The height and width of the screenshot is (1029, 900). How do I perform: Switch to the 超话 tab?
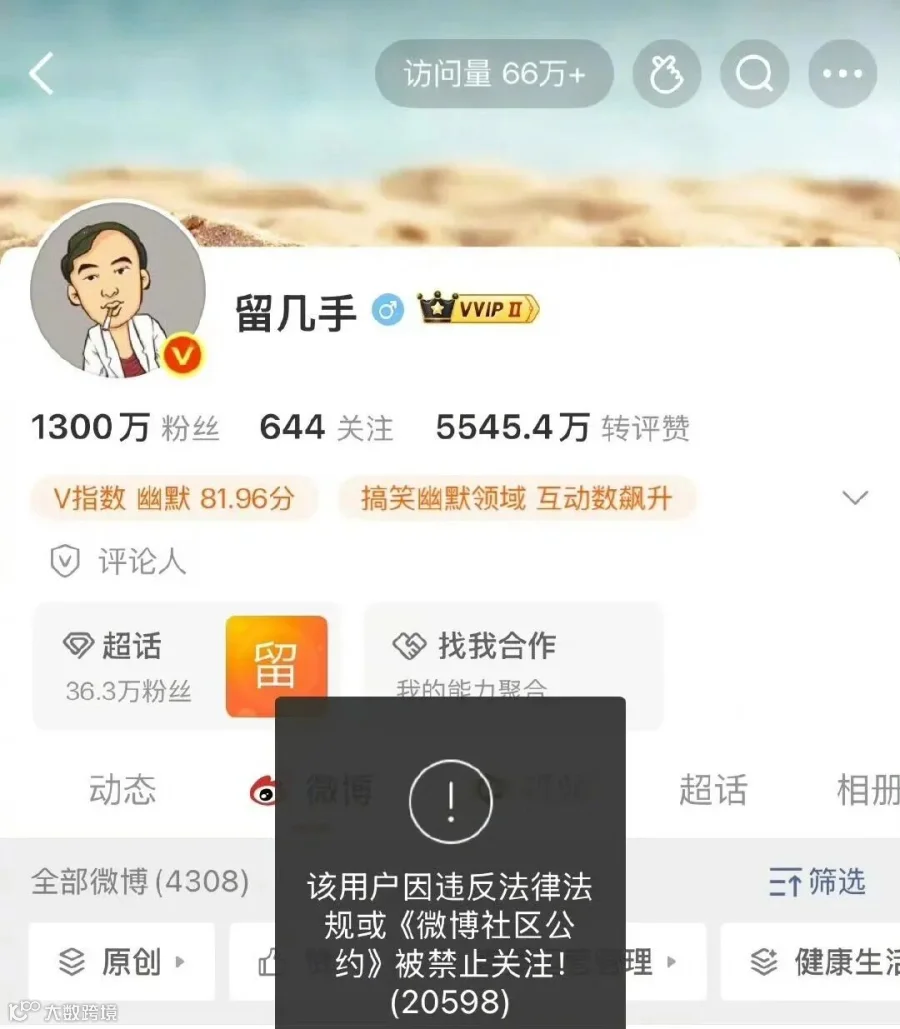coord(713,789)
